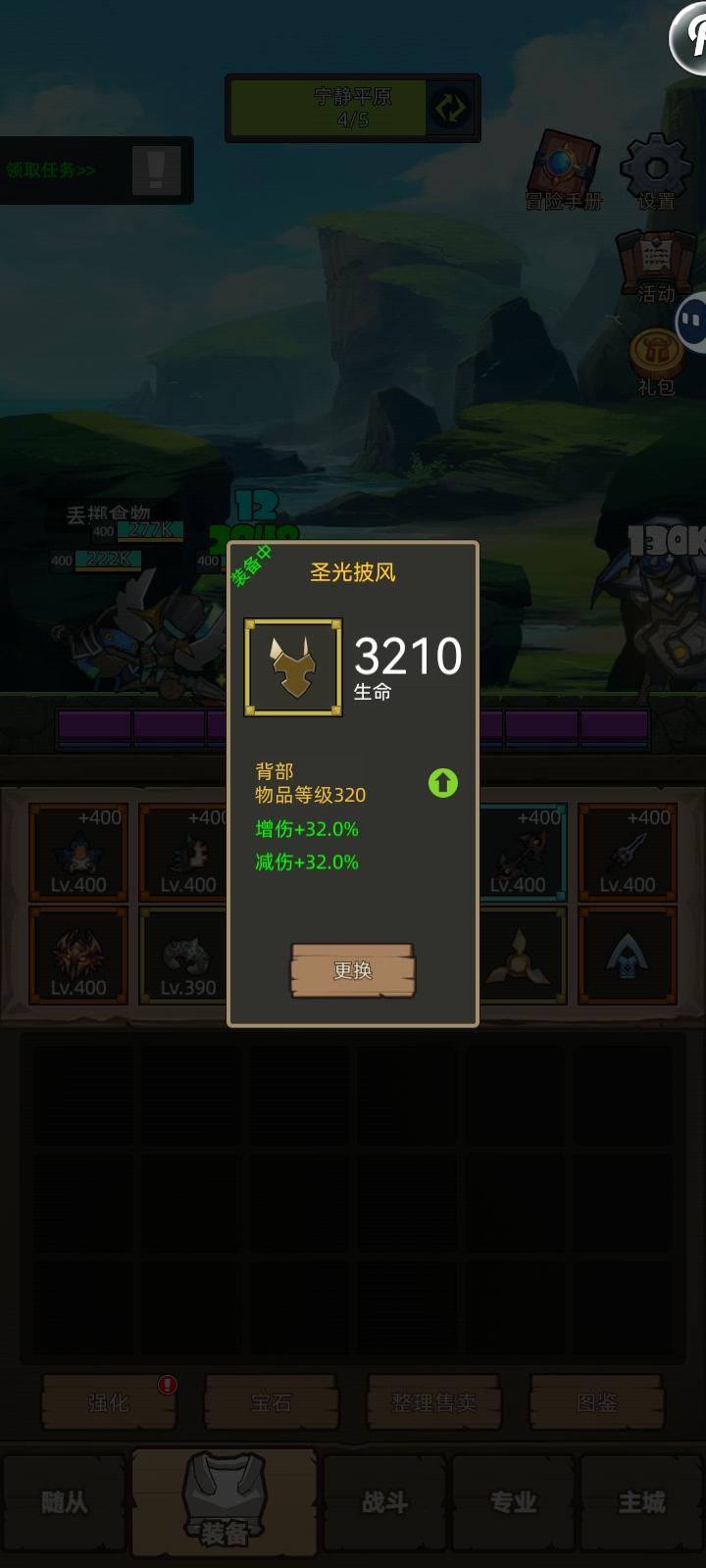Open the 活动 events scroll icon
The width and height of the screenshot is (706, 1568).
(655, 260)
